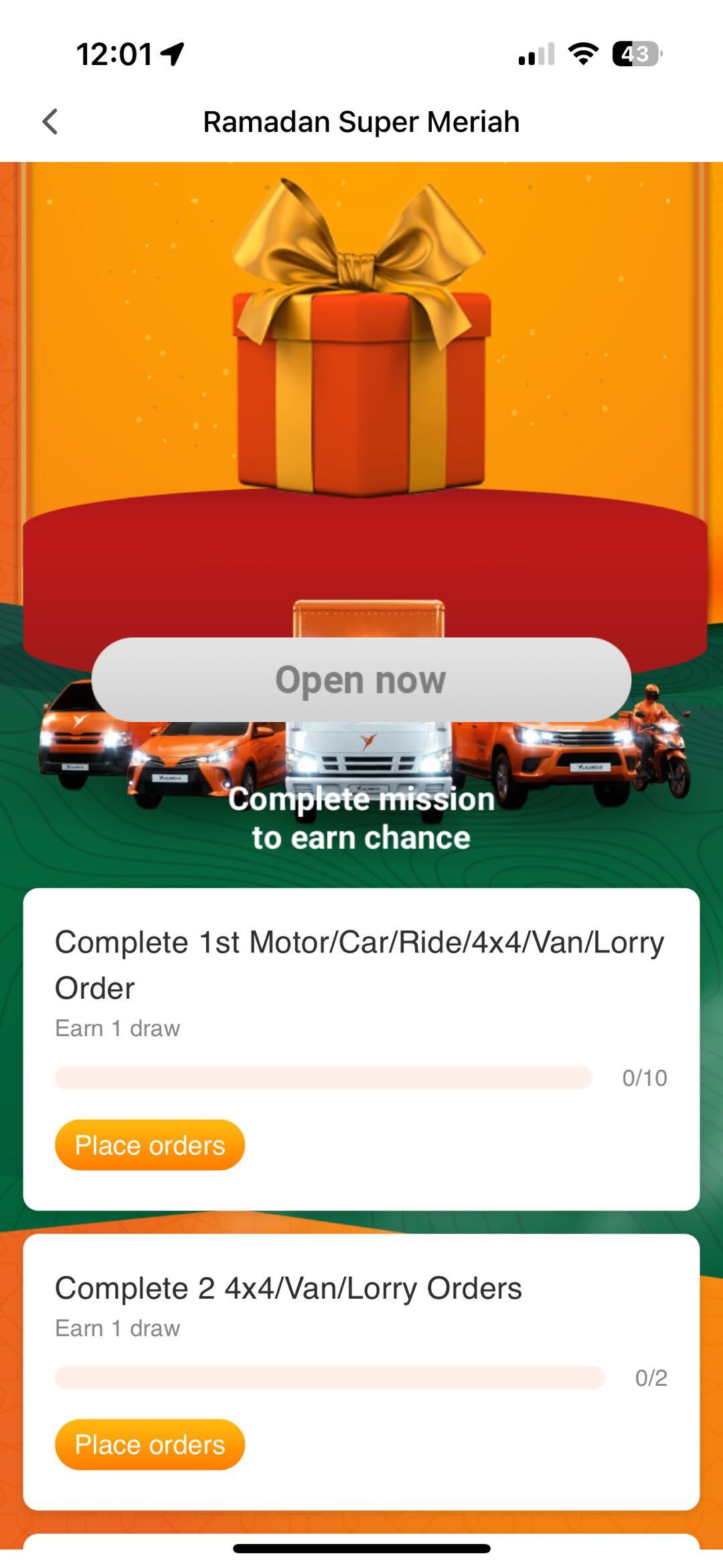
Task: Place orders for 2 4x4/Van/Lorry mission
Action: click(x=150, y=1445)
